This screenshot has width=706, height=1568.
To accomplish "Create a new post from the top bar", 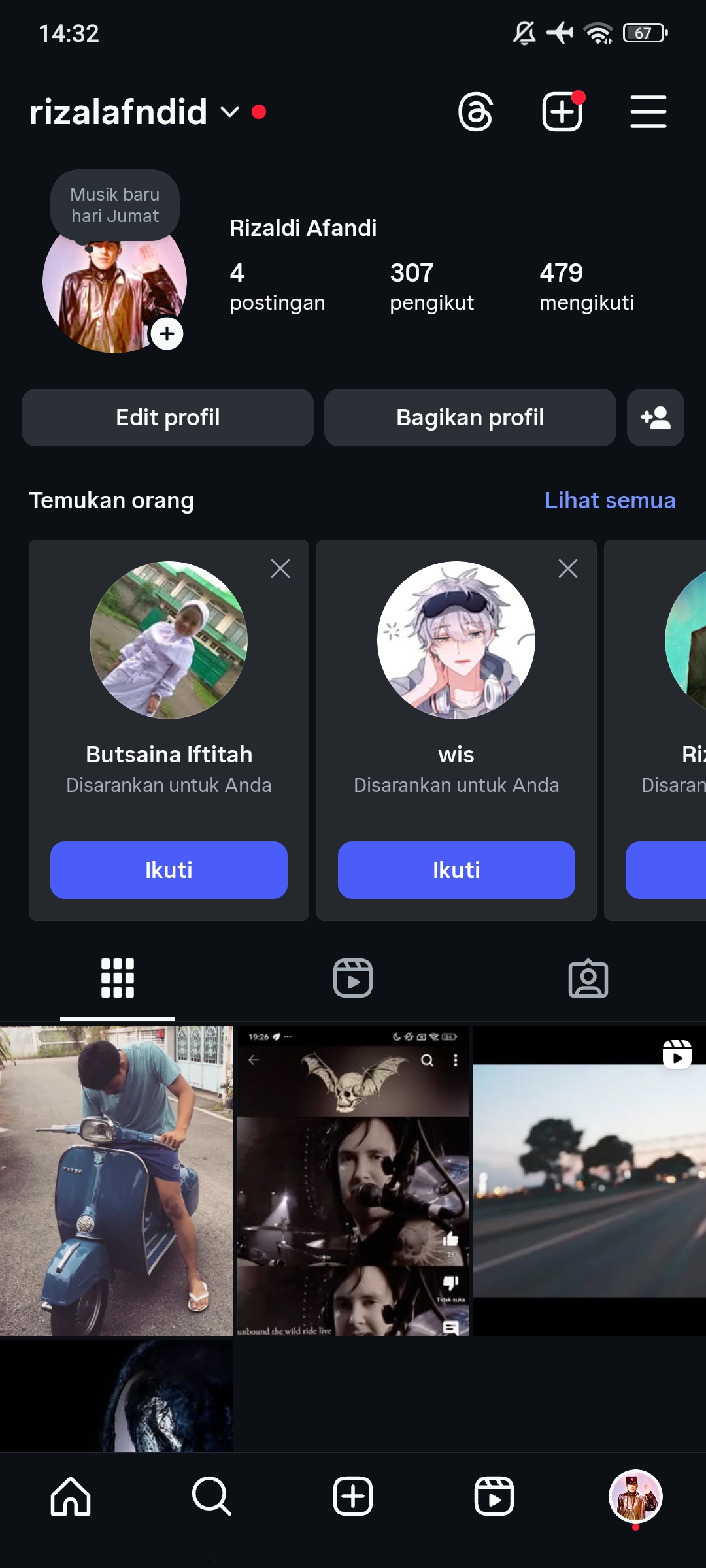I will 562,112.
